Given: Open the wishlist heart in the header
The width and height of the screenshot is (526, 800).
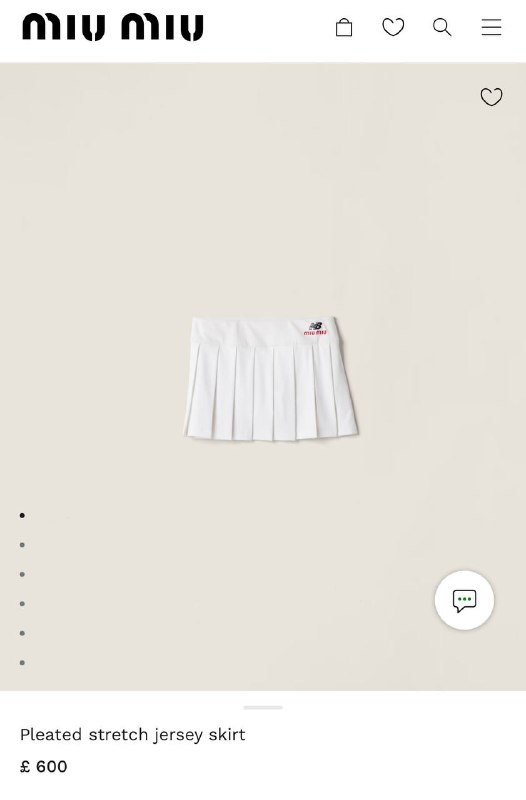Looking at the screenshot, I should click(x=393, y=27).
